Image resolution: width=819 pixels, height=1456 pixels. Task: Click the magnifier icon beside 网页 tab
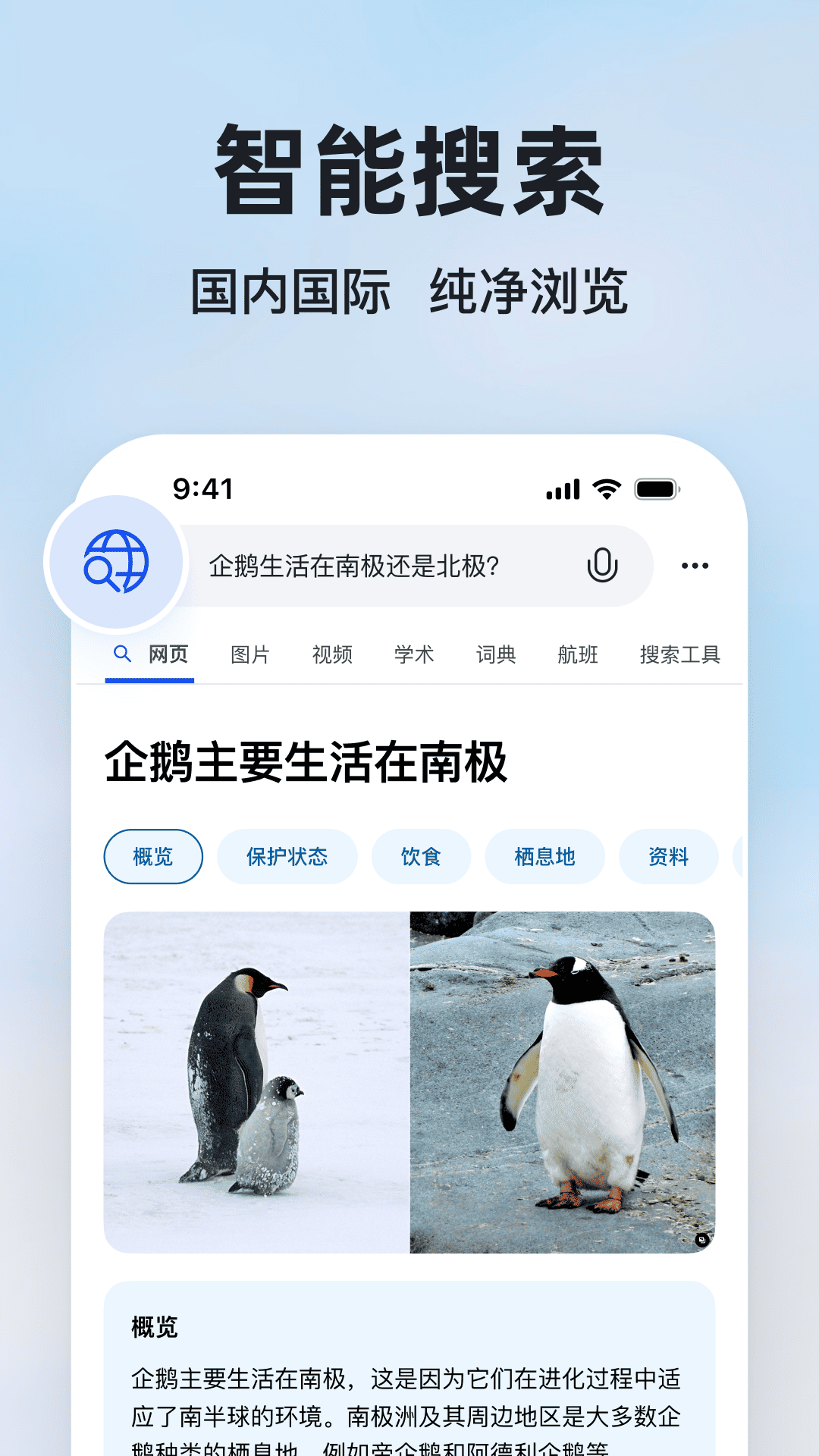121,654
